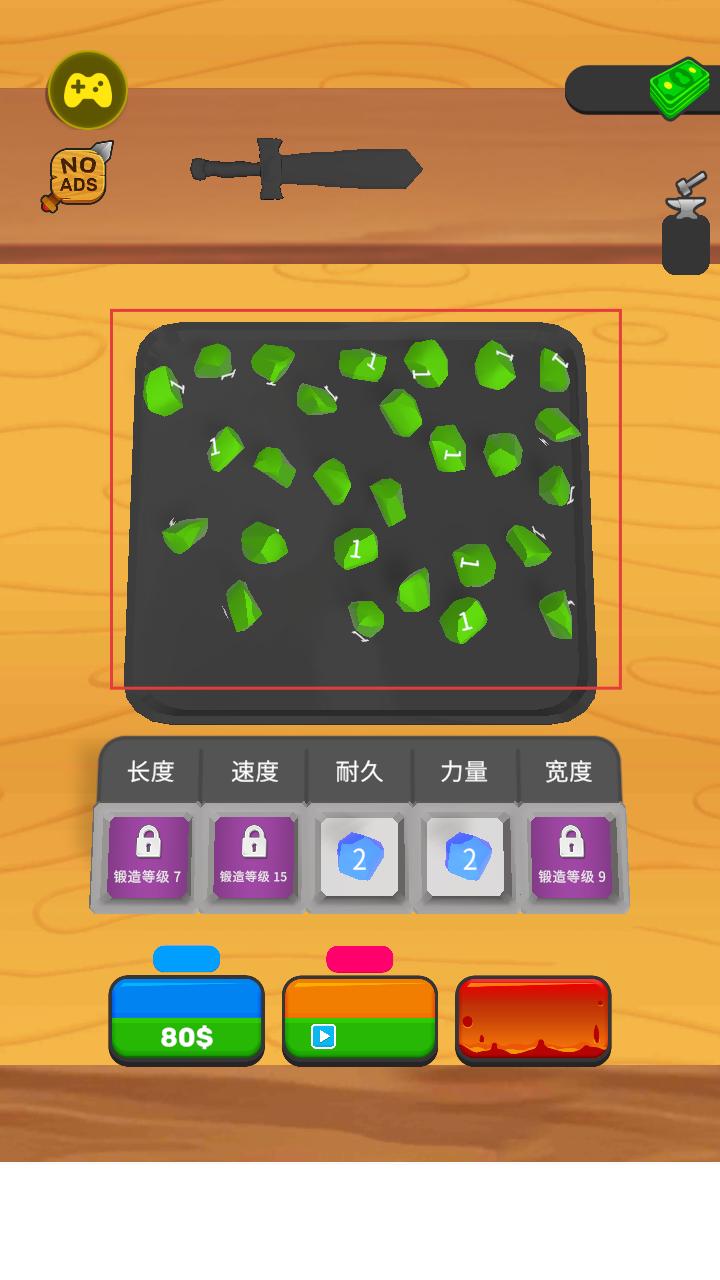Watch ad via the orange video button
The height and width of the screenshot is (1280, 720).
359,1020
